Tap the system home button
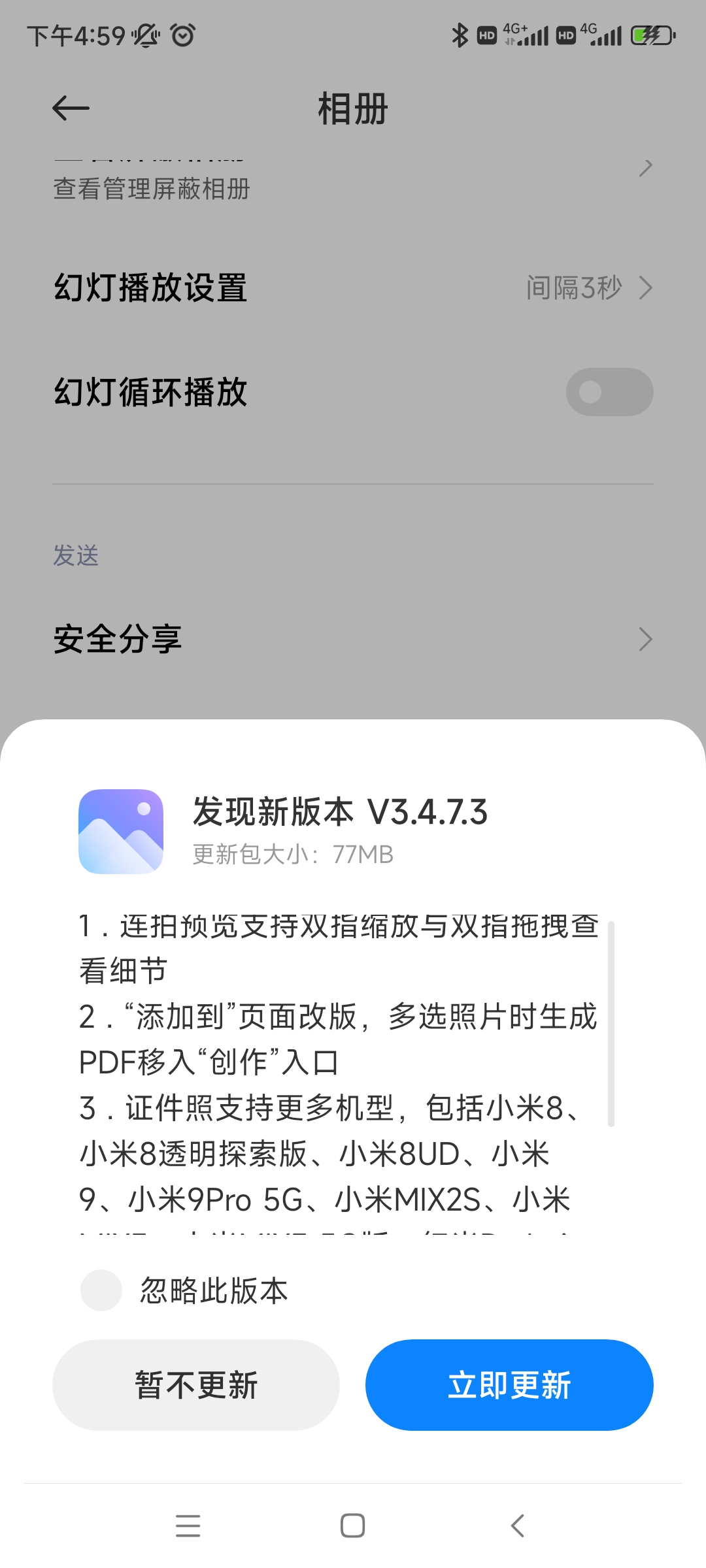 [x=352, y=1526]
